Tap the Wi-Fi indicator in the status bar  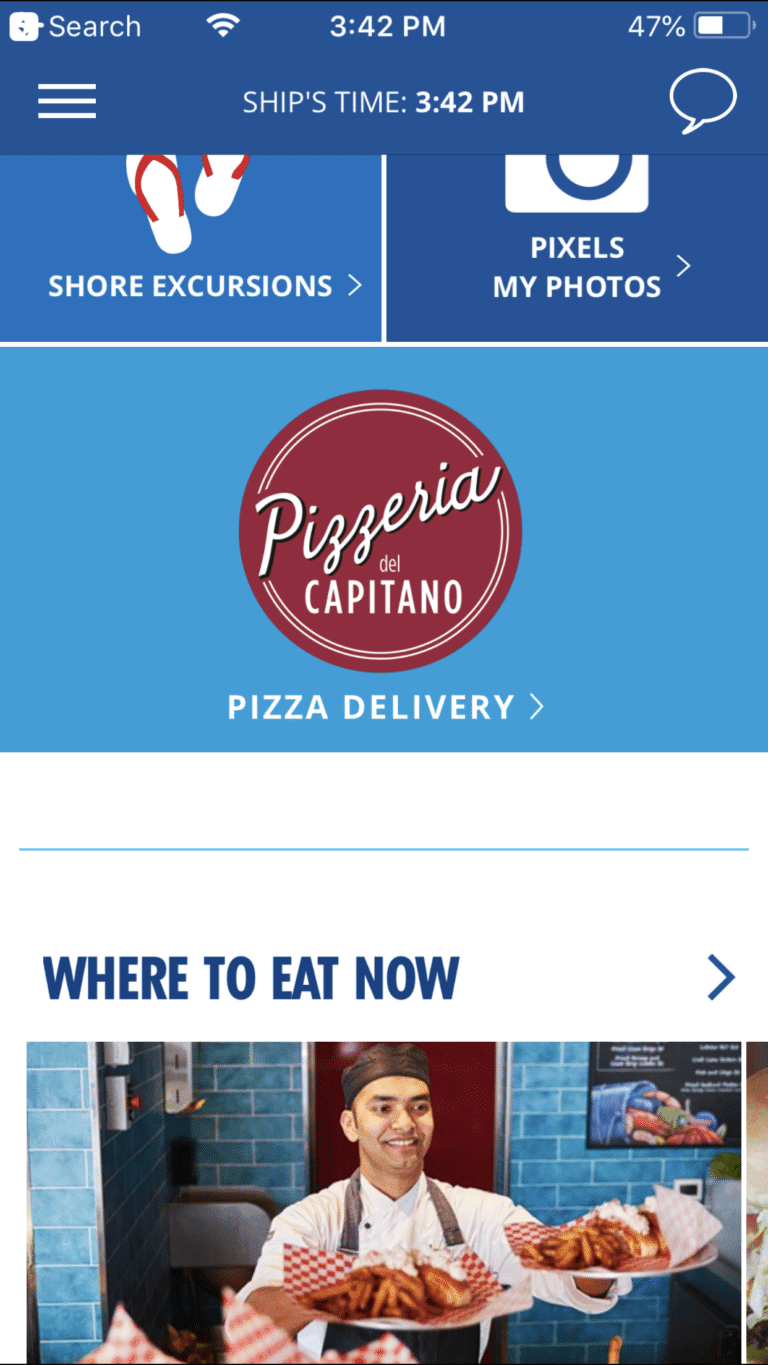click(x=222, y=25)
